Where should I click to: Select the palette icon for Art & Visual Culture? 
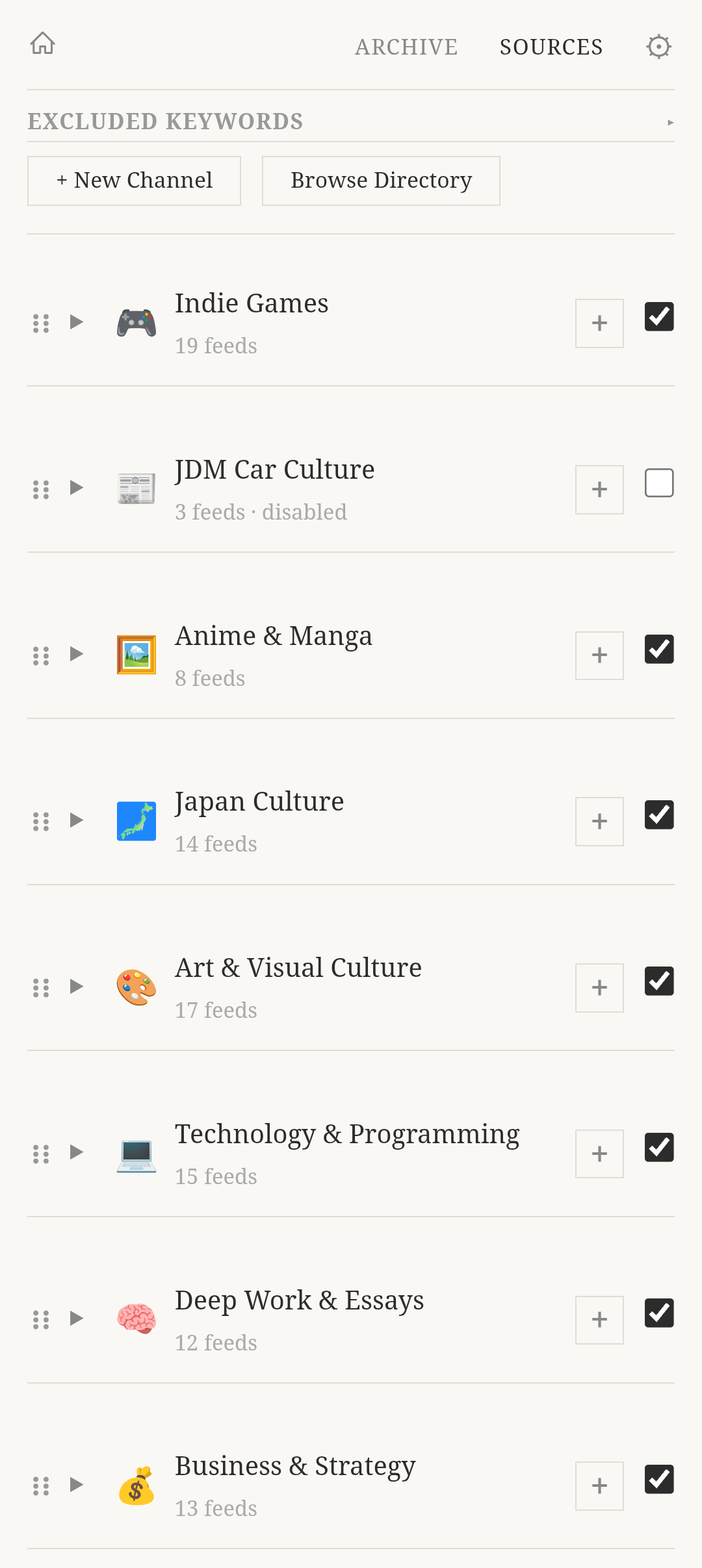click(x=135, y=987)
